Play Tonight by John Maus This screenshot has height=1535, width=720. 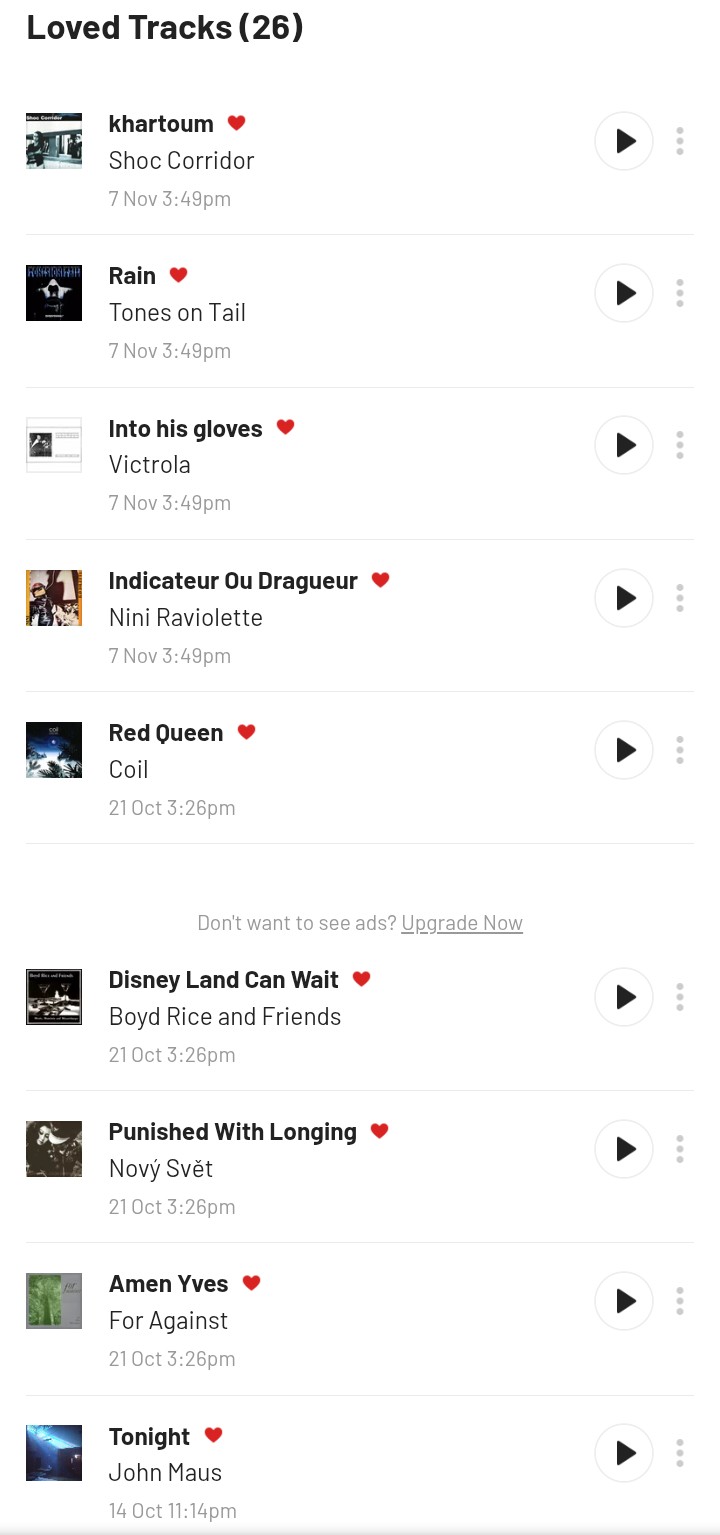(x=624, y=1453)
